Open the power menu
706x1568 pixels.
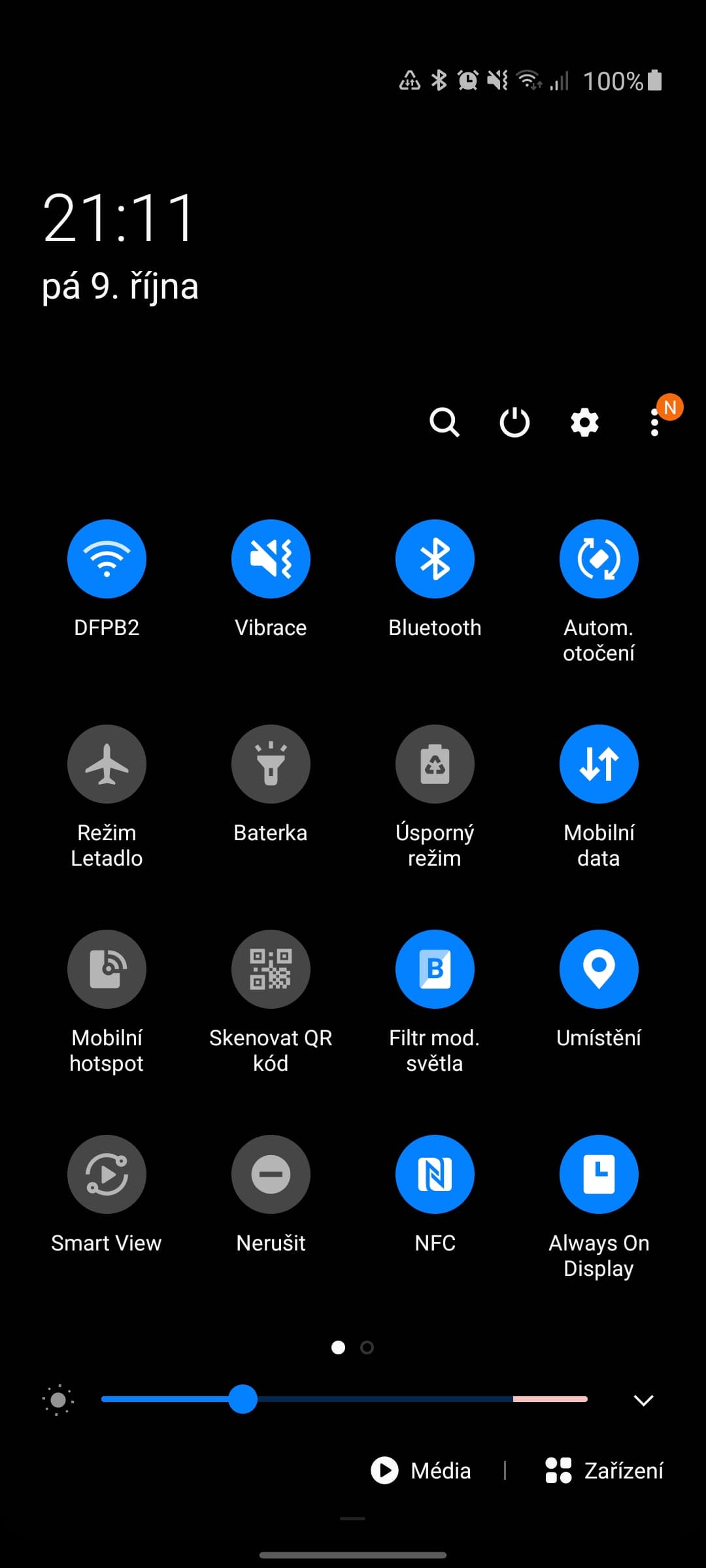[x=514, y=422]
